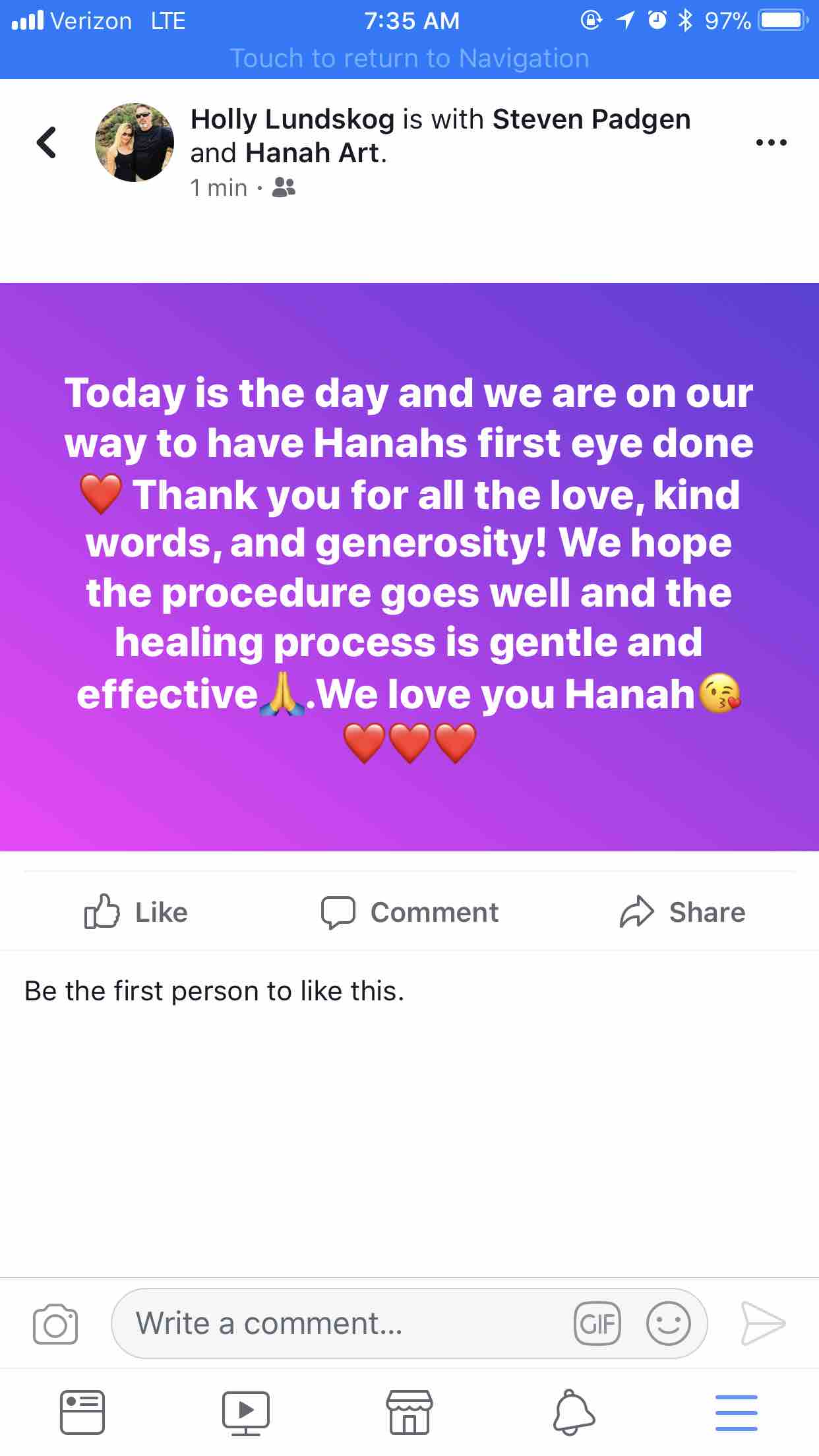Open the emoji sticker picker
This screenshot has height=1456, width=819.
pyautogui.click(x=668, y=1323)
